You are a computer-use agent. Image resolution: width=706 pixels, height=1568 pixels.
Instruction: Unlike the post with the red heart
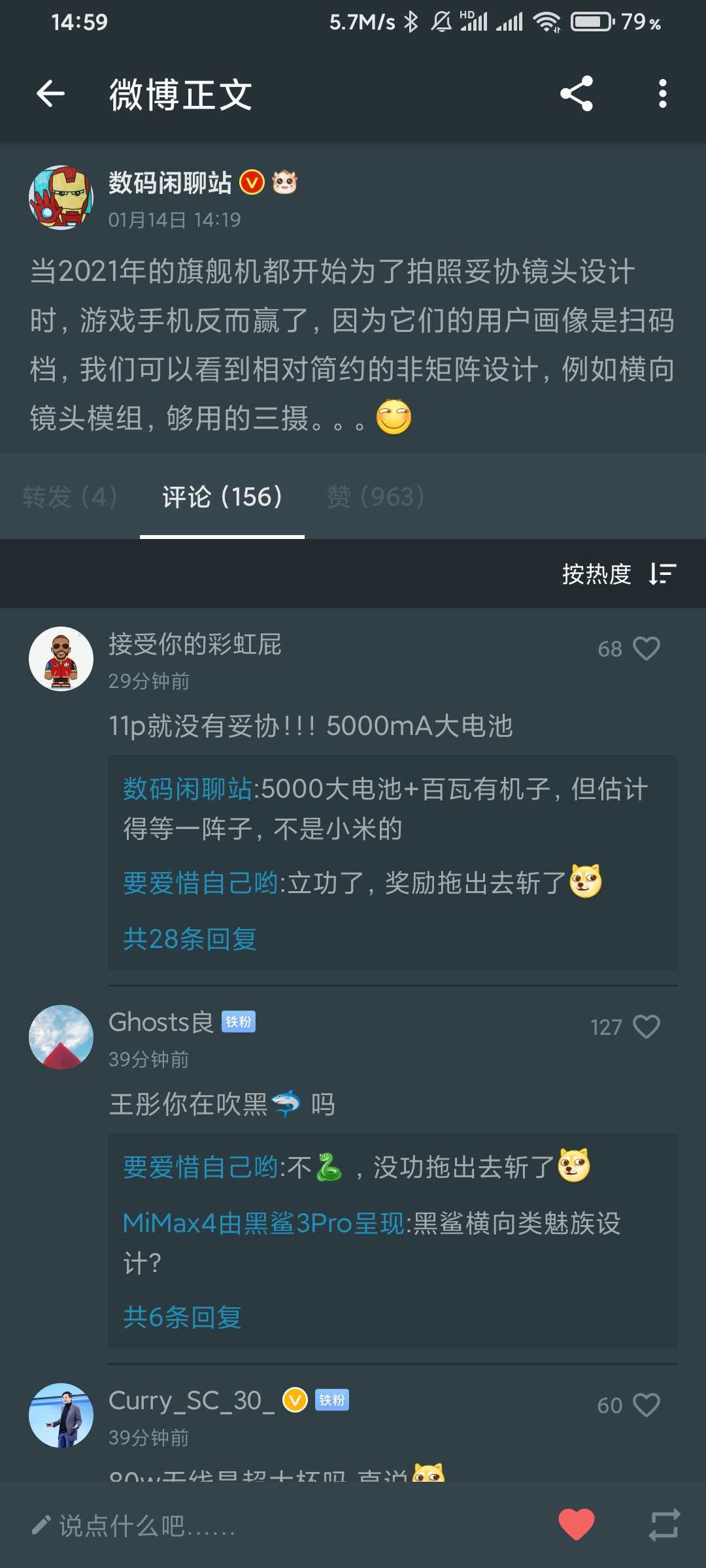577,1525
